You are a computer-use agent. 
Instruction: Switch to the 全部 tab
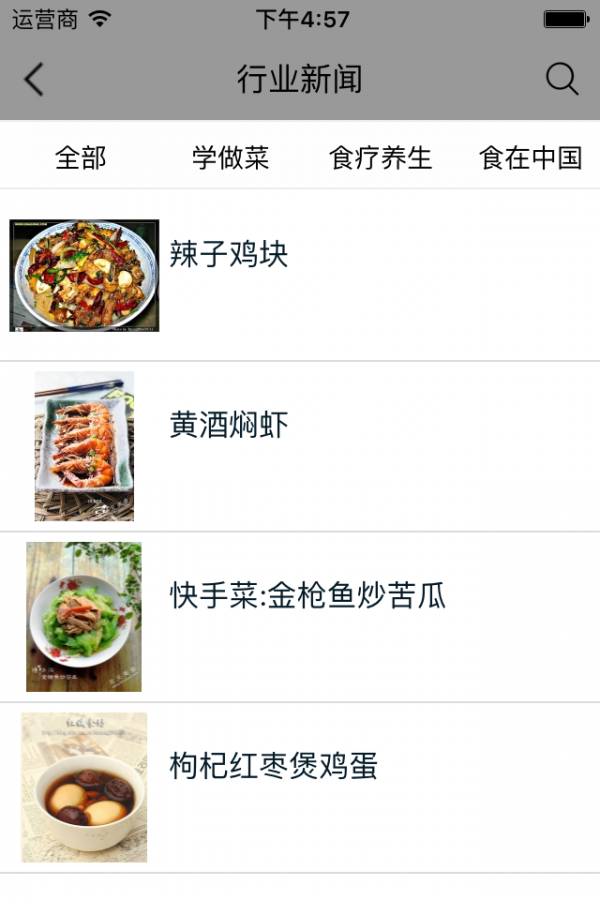click(x=80, y=157)
